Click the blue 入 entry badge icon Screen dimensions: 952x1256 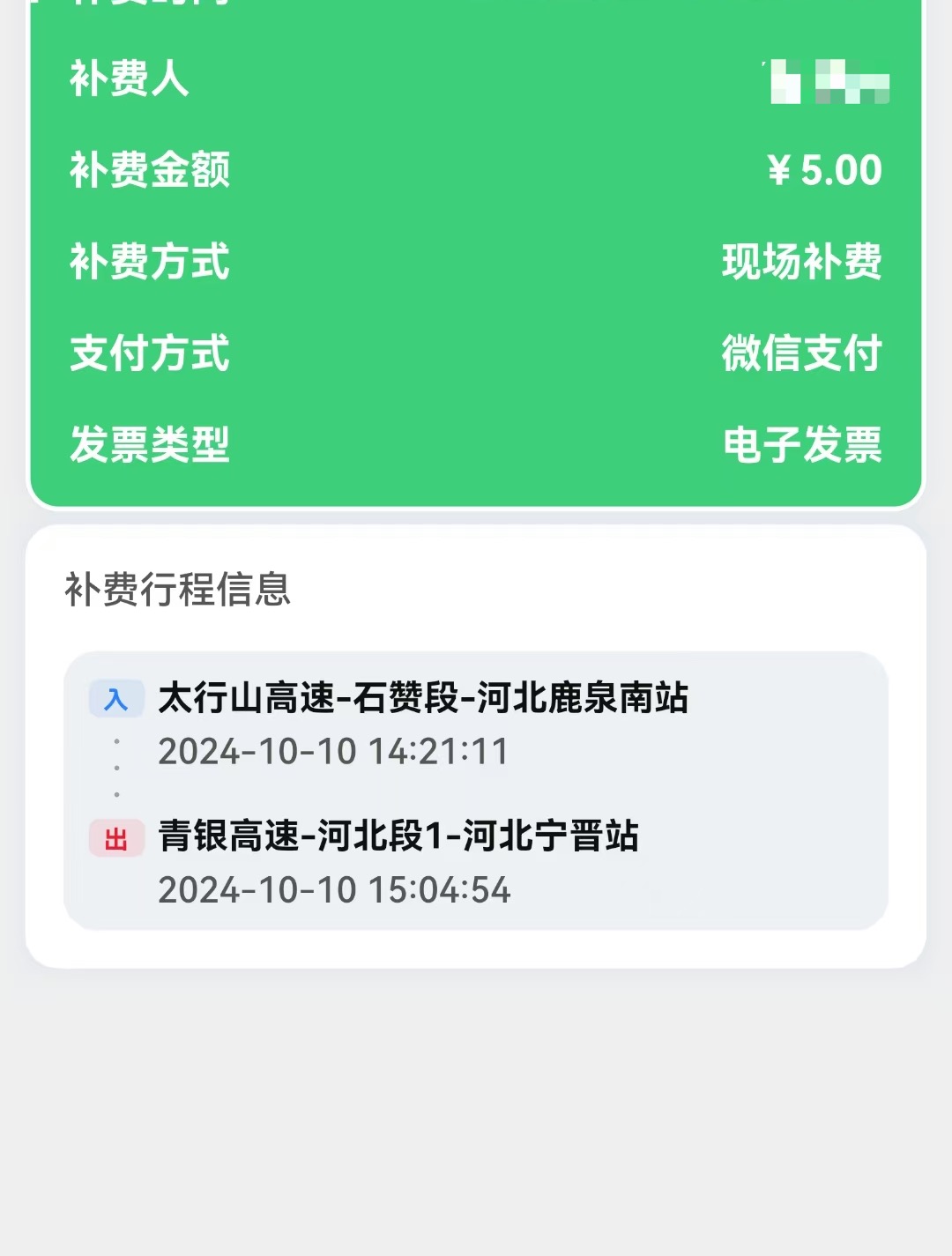click(x=115, y=699)
